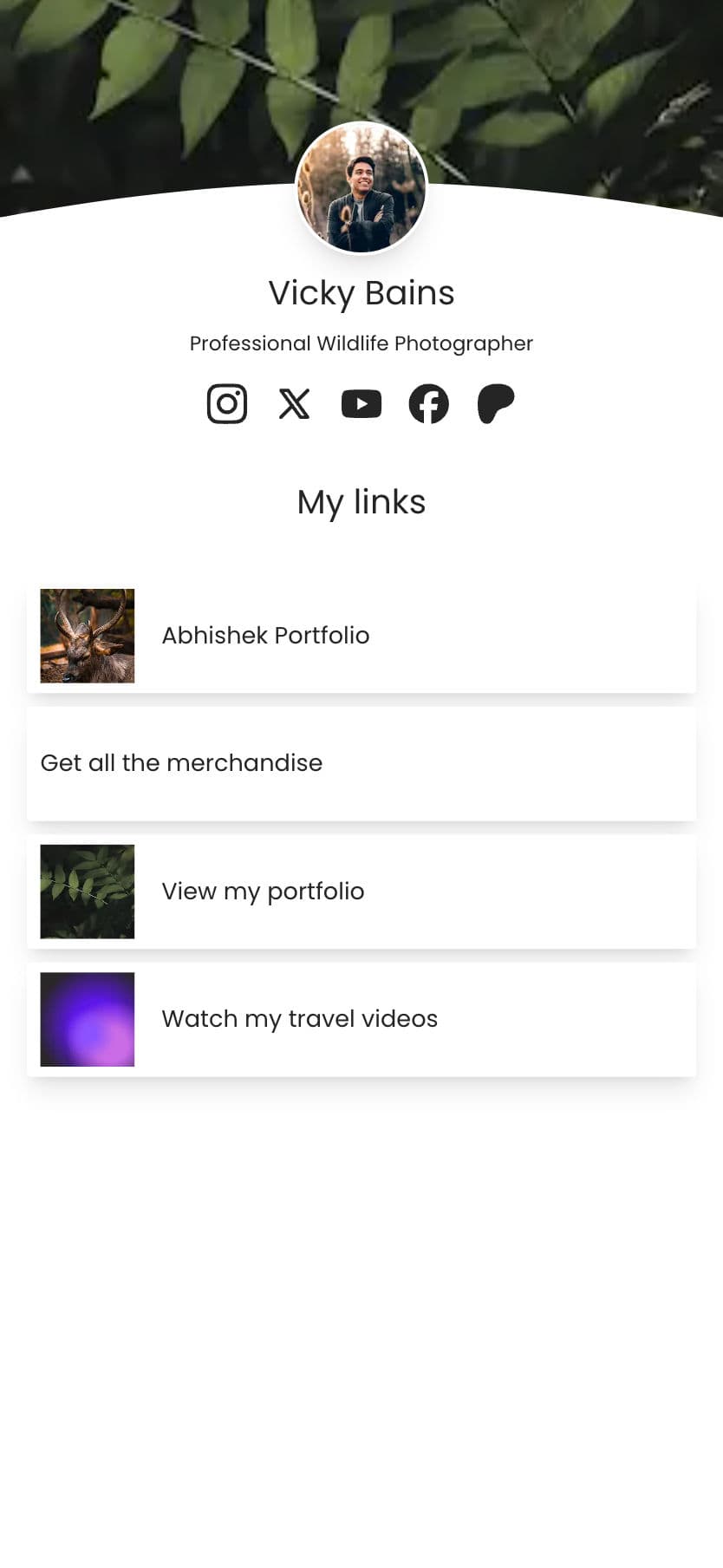
Task: Open the Patreon page icon
Action: click(496, 404)
